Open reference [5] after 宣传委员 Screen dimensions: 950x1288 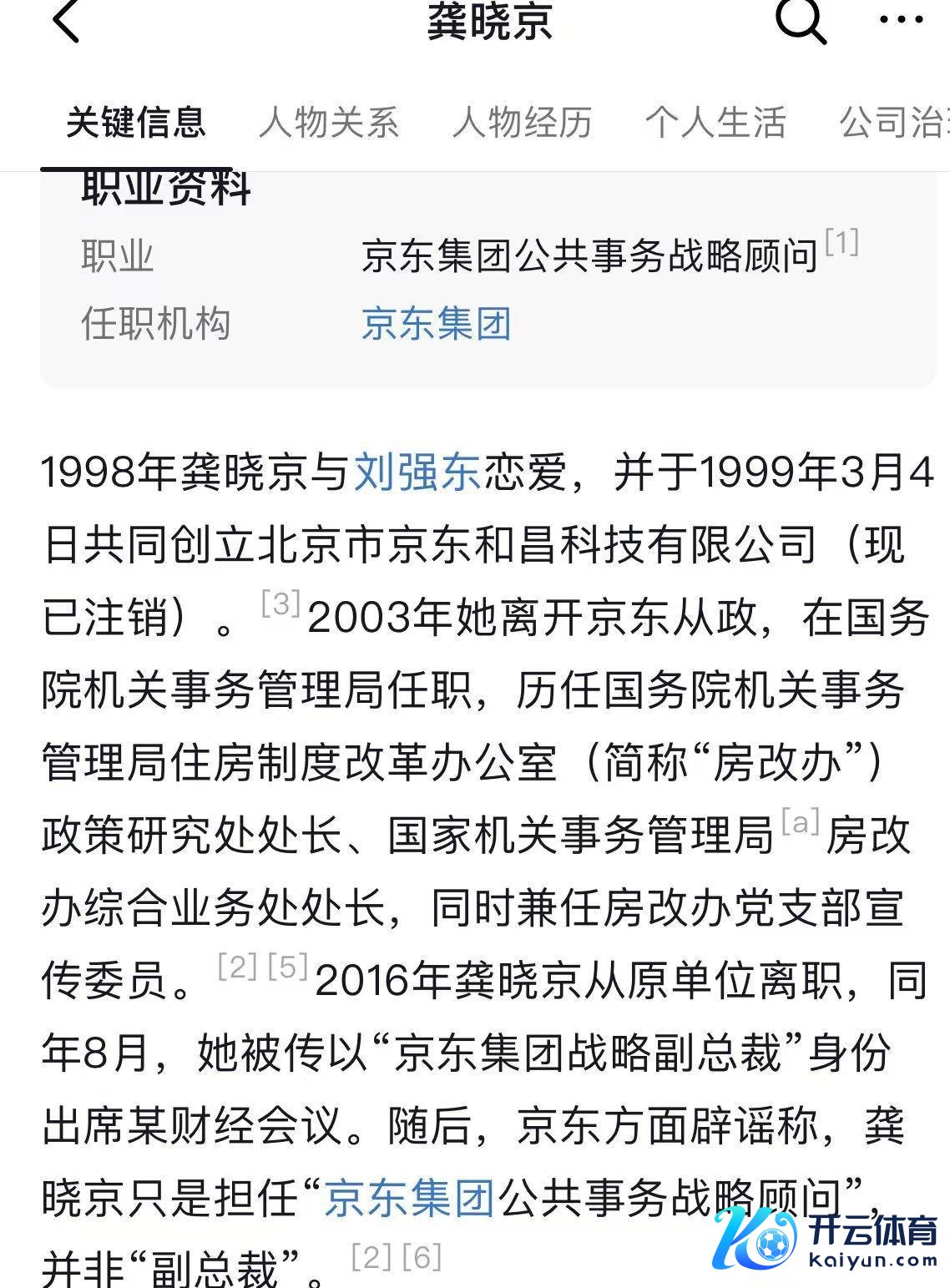[x=289, y=967]
